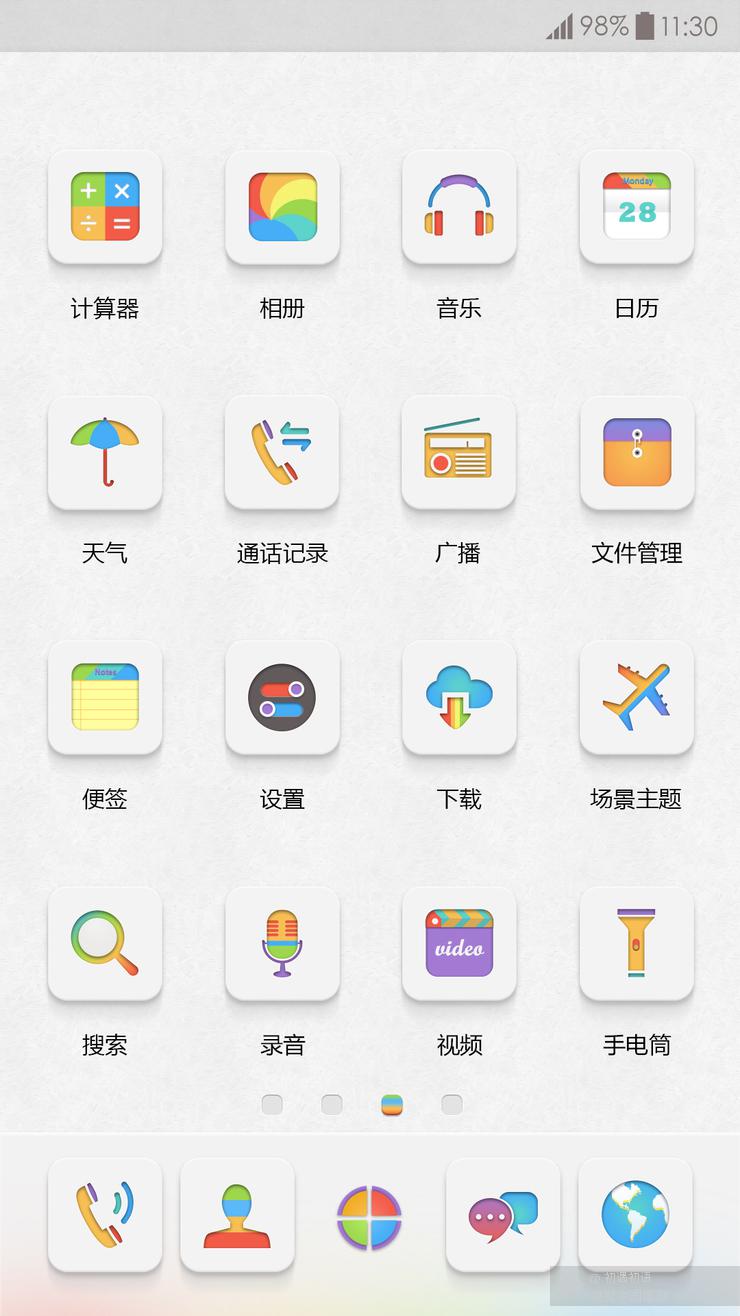This screenshot has width=740, height=1316.
Task: Open contacts from the dock
Action: coord(237,1215)
